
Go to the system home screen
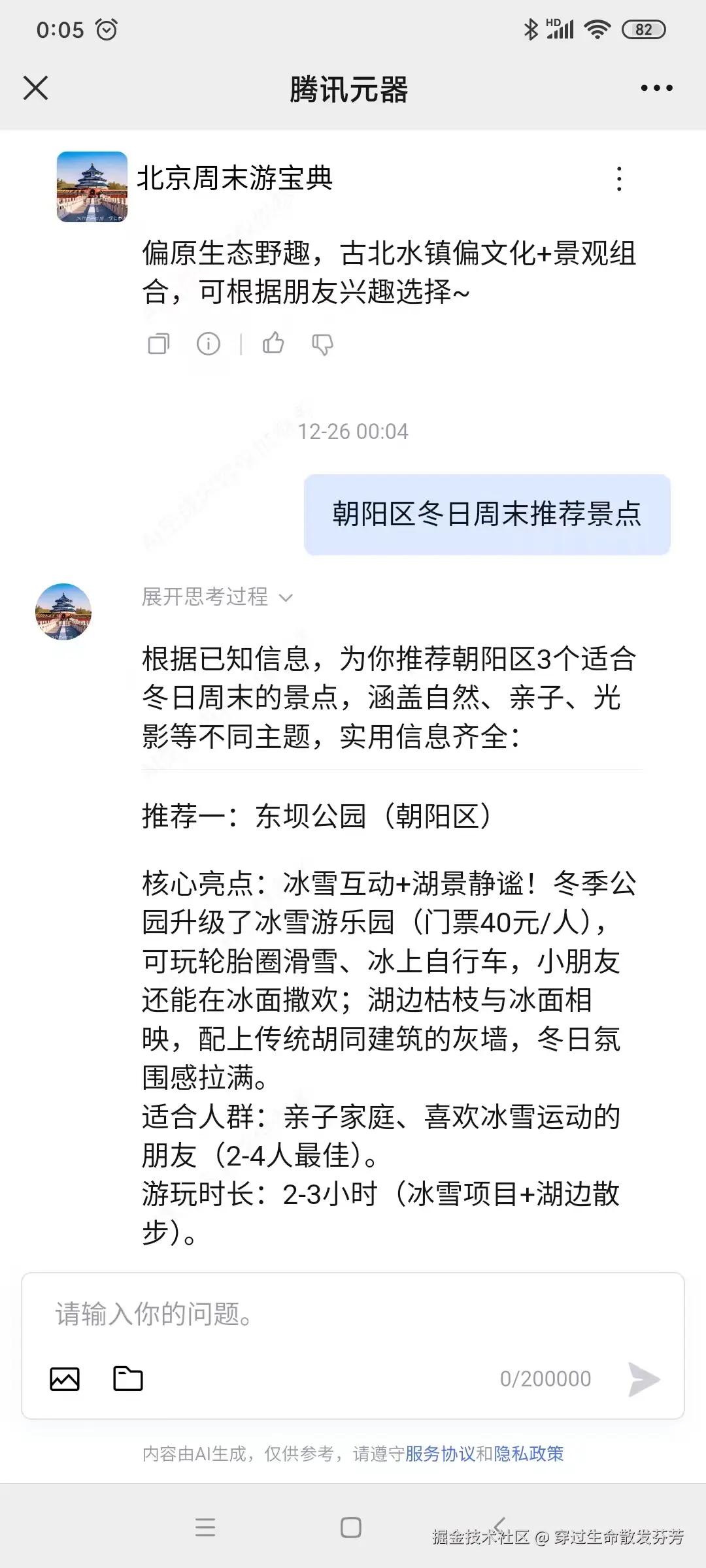[351, 1527]
